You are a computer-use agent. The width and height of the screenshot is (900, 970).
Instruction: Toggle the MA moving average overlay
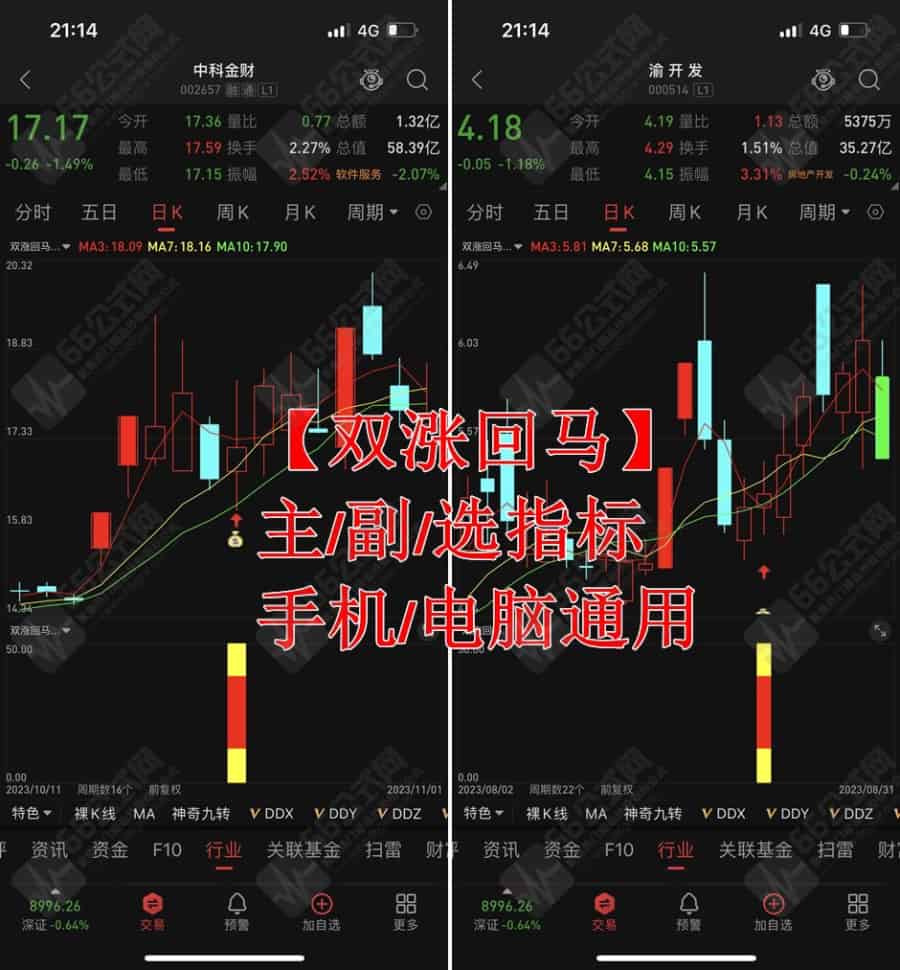[145, 814]
